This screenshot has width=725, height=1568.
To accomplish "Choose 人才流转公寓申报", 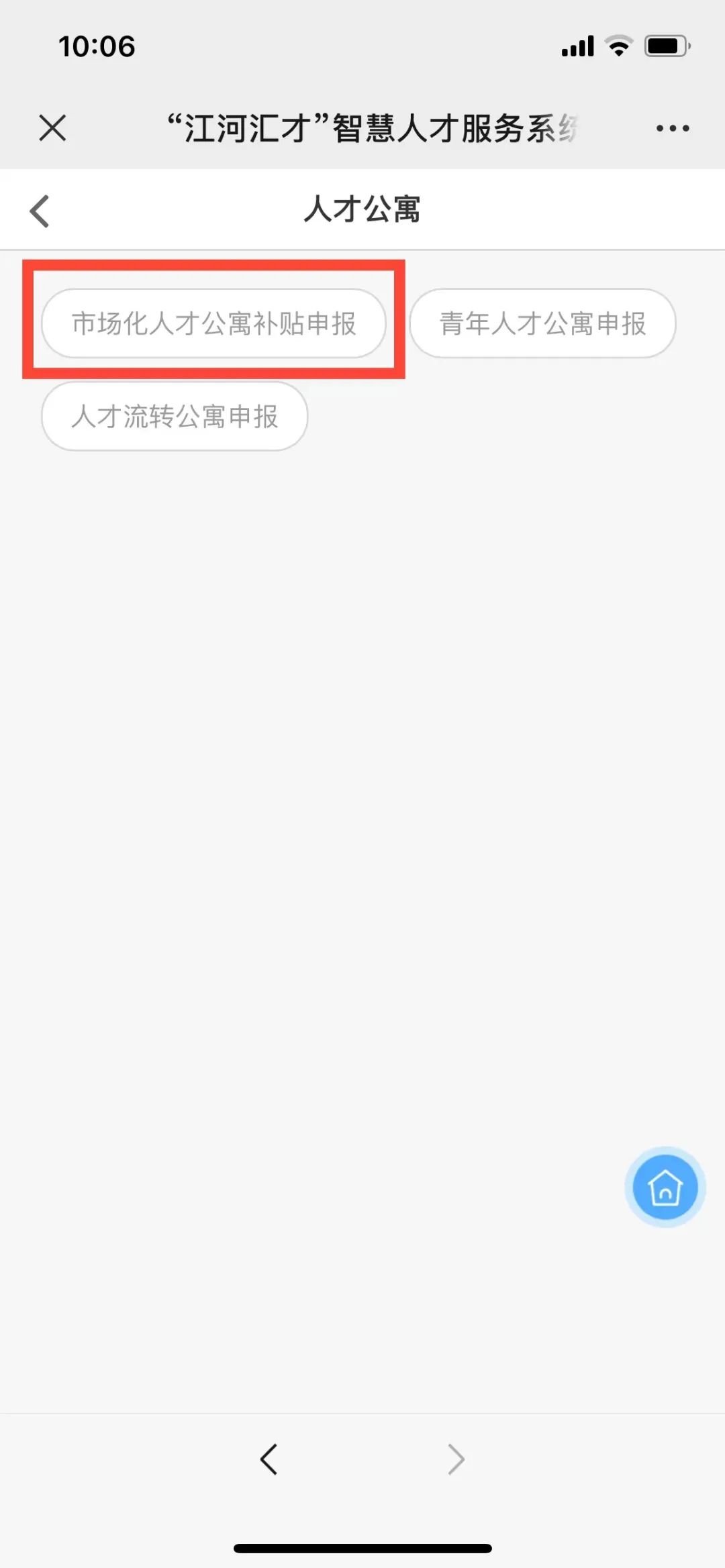I will coord(175,416).
